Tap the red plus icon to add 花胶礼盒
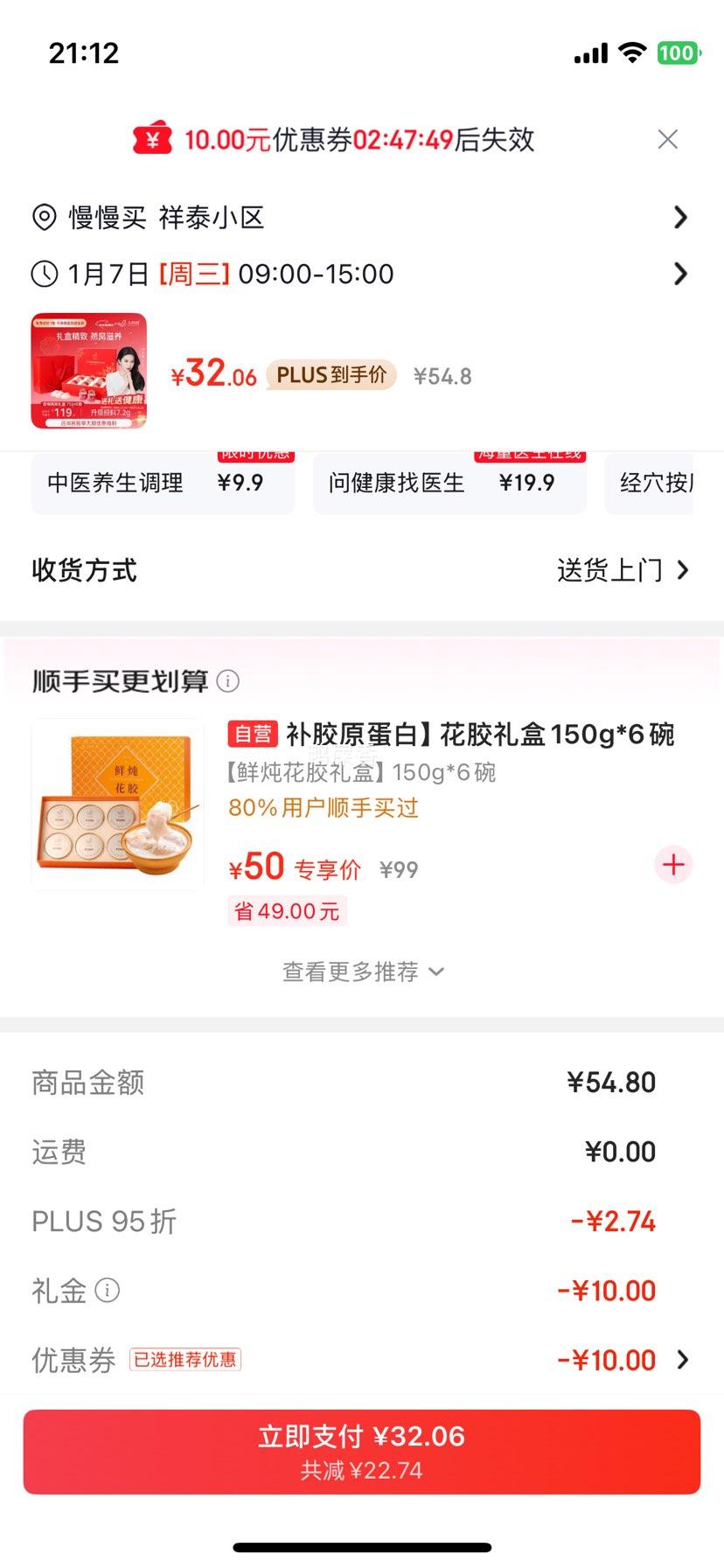This screenshot has height=1568, width=724. 672,865
